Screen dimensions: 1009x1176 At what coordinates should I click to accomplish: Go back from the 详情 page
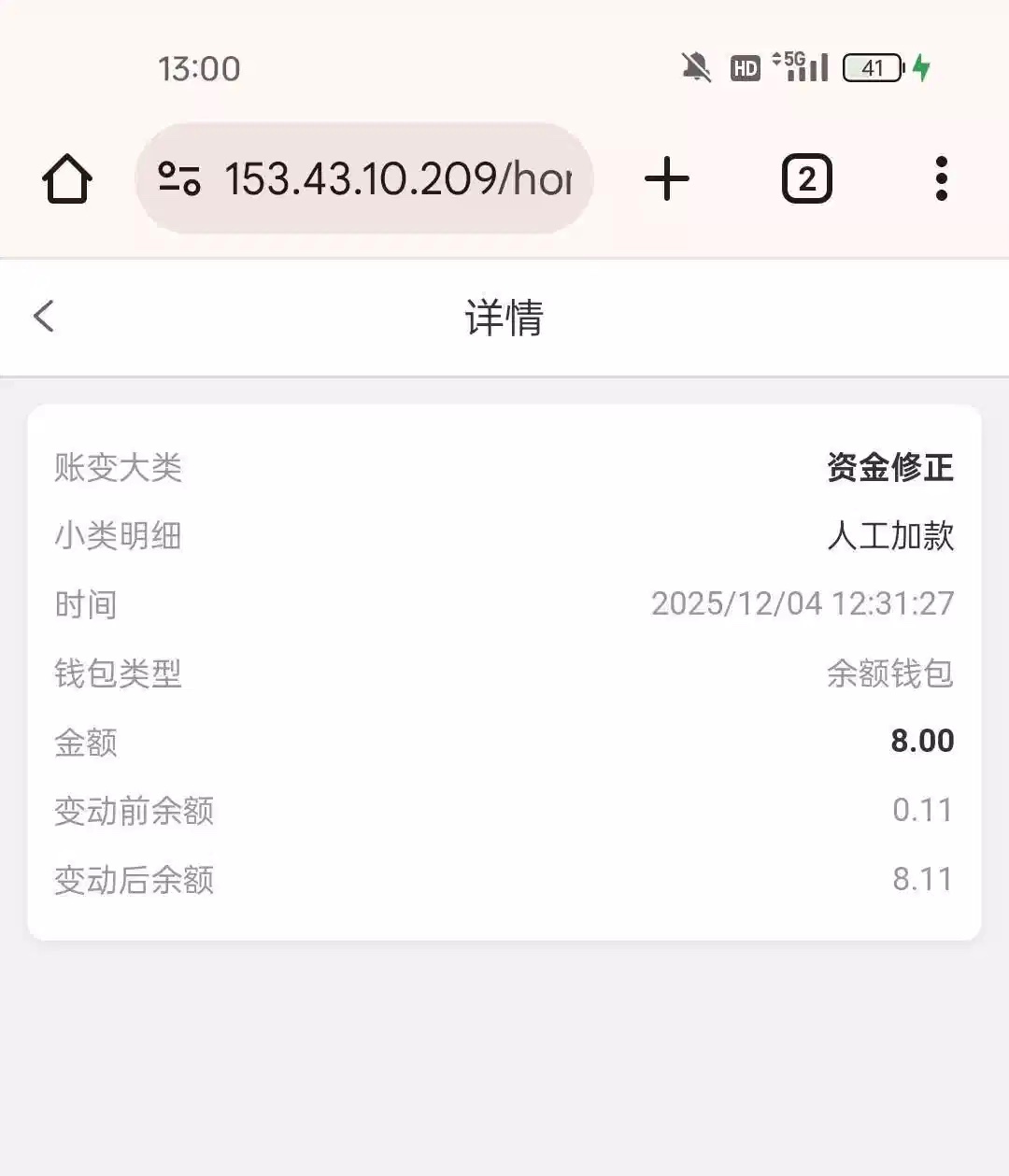click(44, 317)
